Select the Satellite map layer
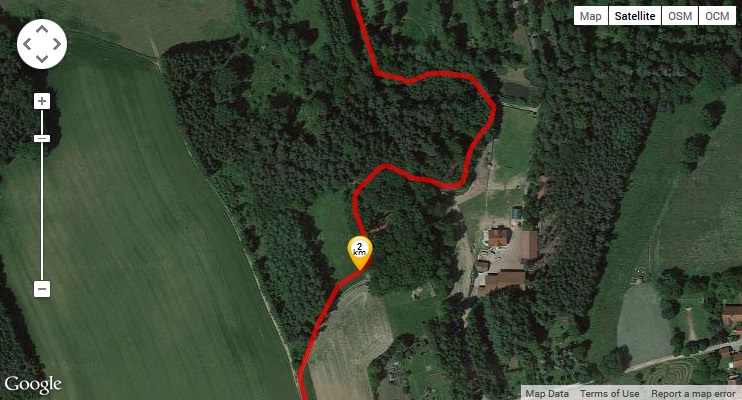 (635, 16)
